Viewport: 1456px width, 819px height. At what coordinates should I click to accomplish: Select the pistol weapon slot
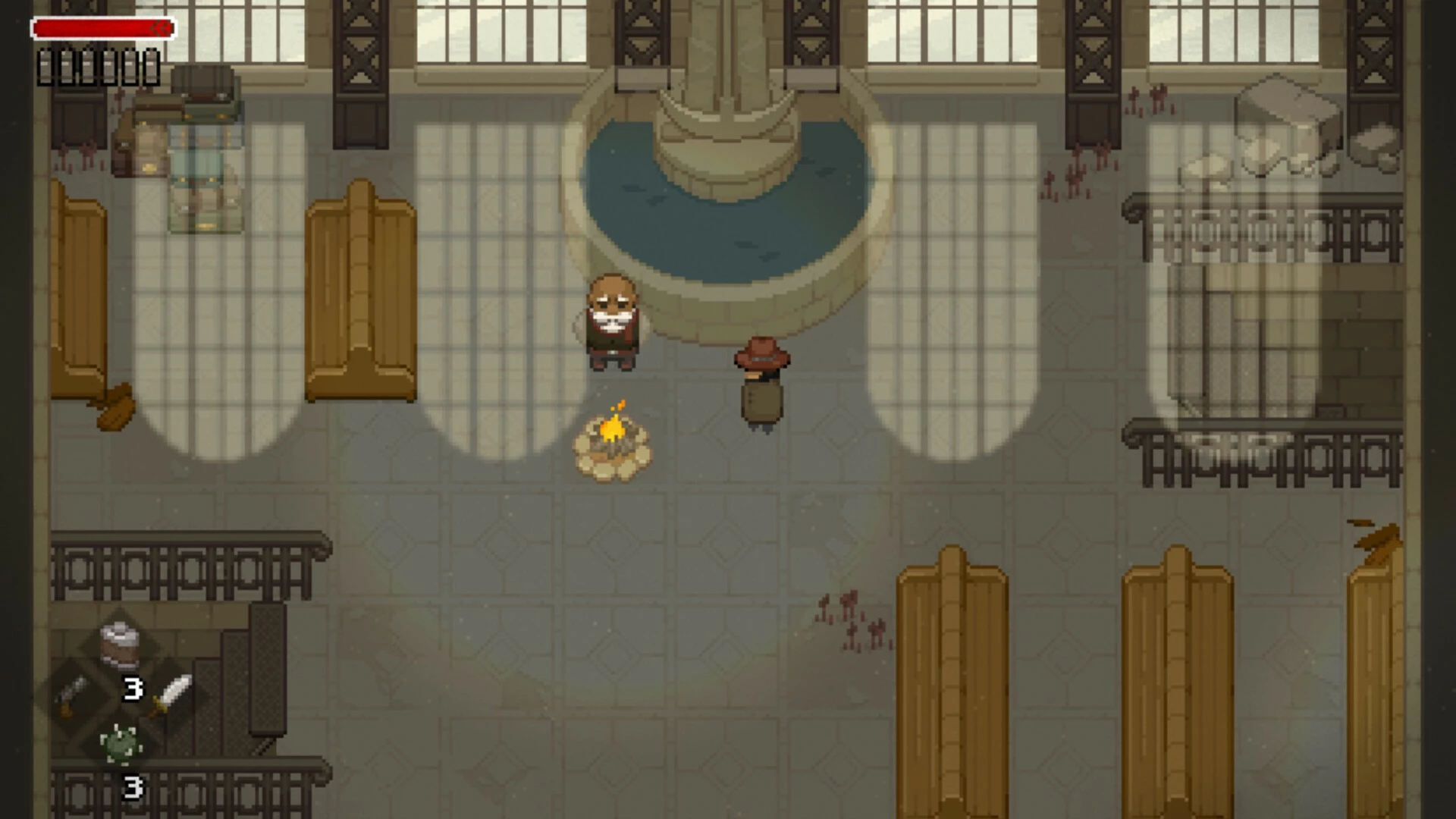(x=72, y=694)
